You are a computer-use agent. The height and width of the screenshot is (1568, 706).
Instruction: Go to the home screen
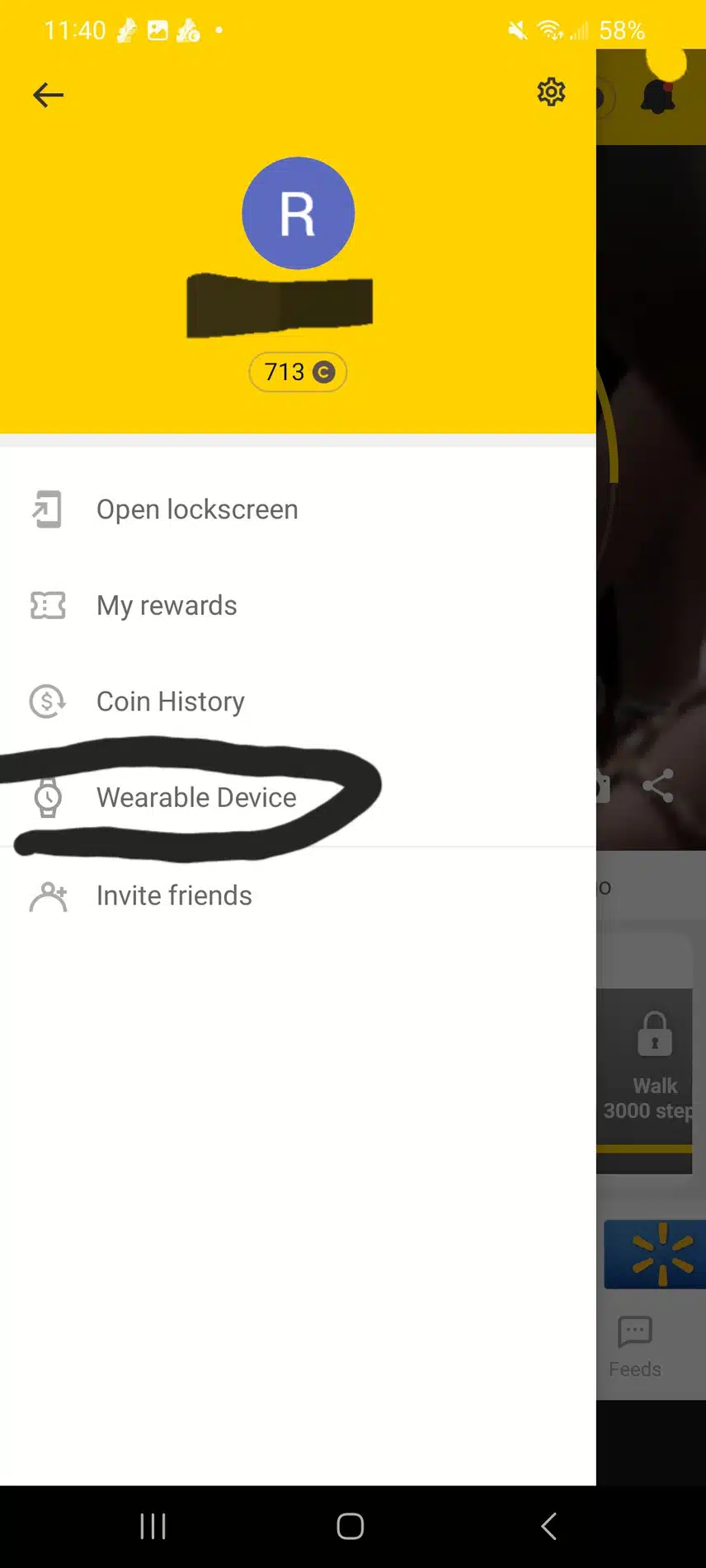click(351, 1526)
